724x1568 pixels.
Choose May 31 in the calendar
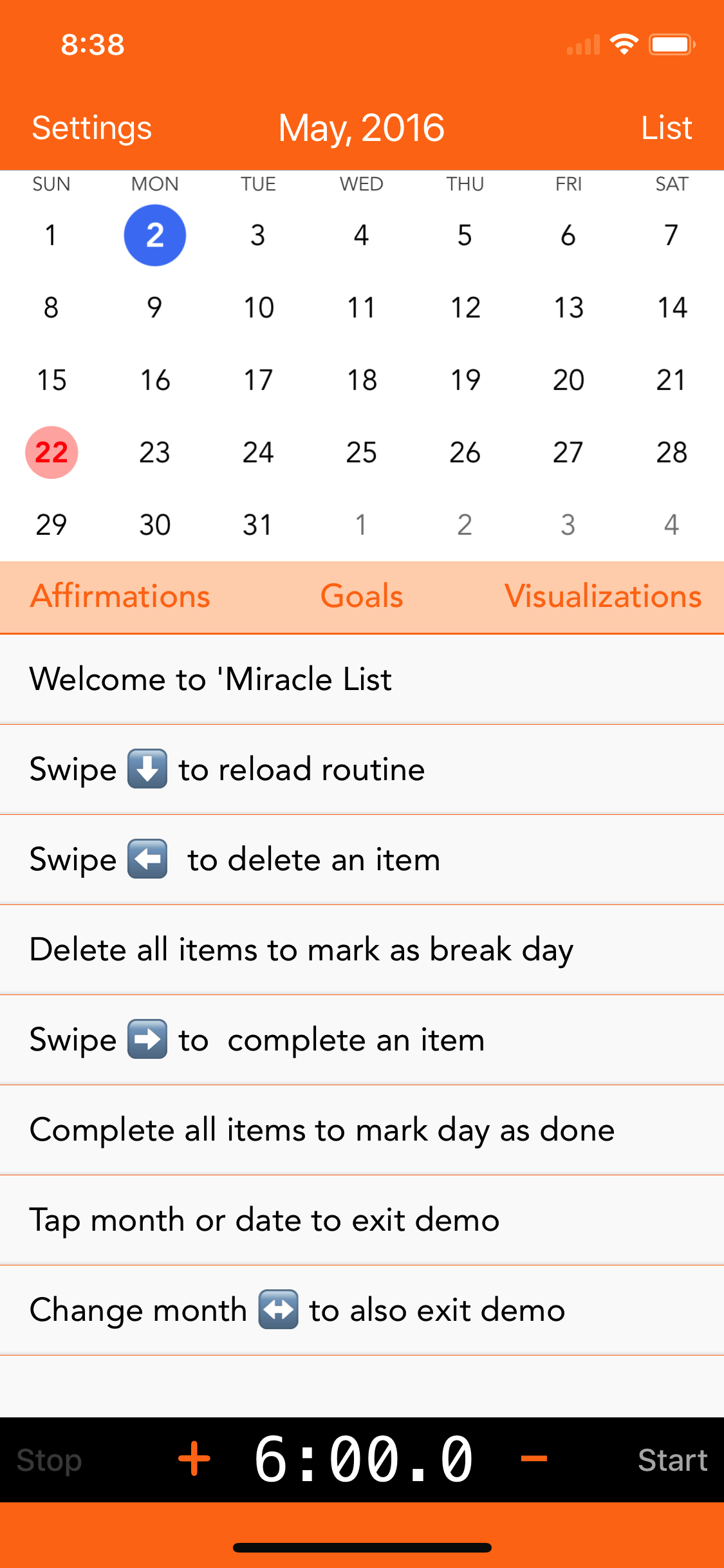[258, 525]
